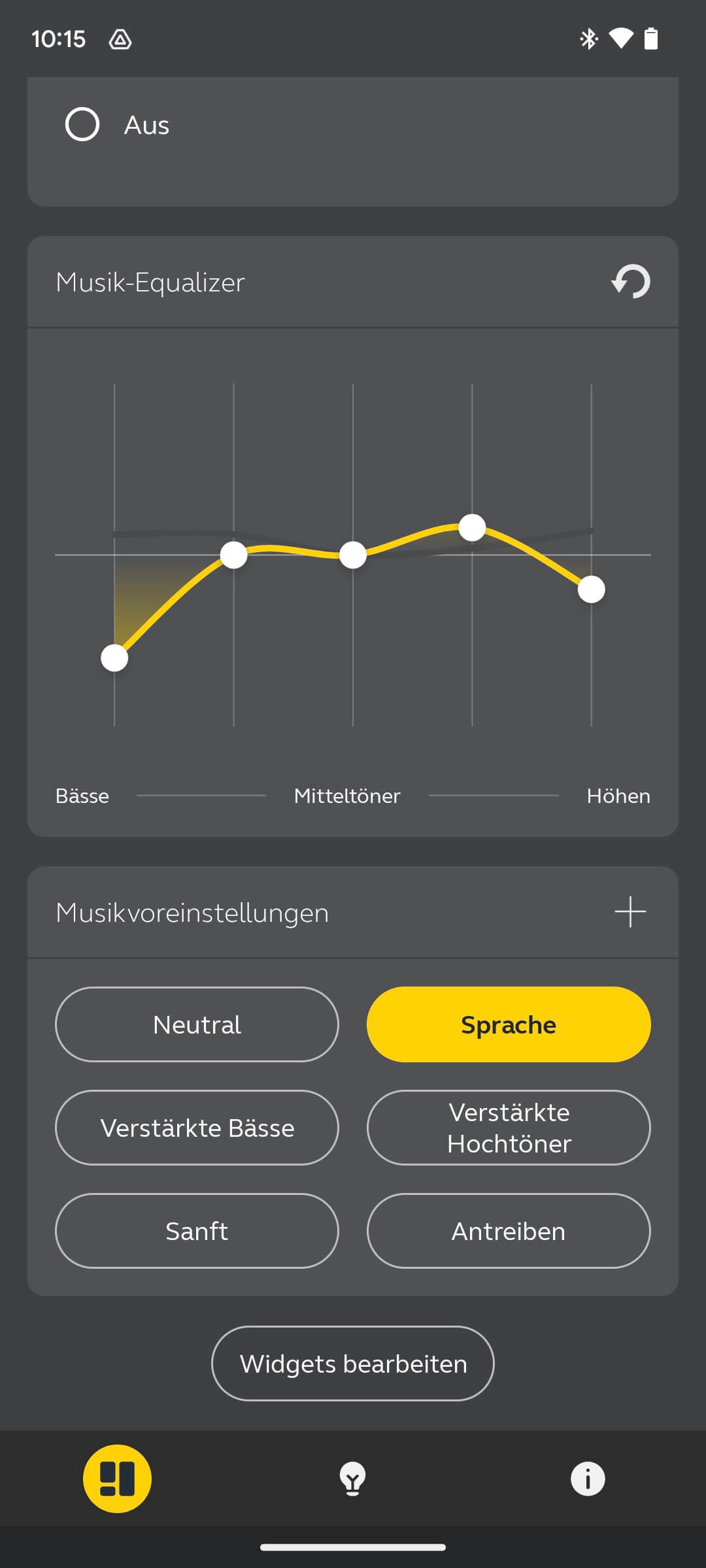Open the dashboard tab
The image size is (706, 1568).
[117, 1478]
